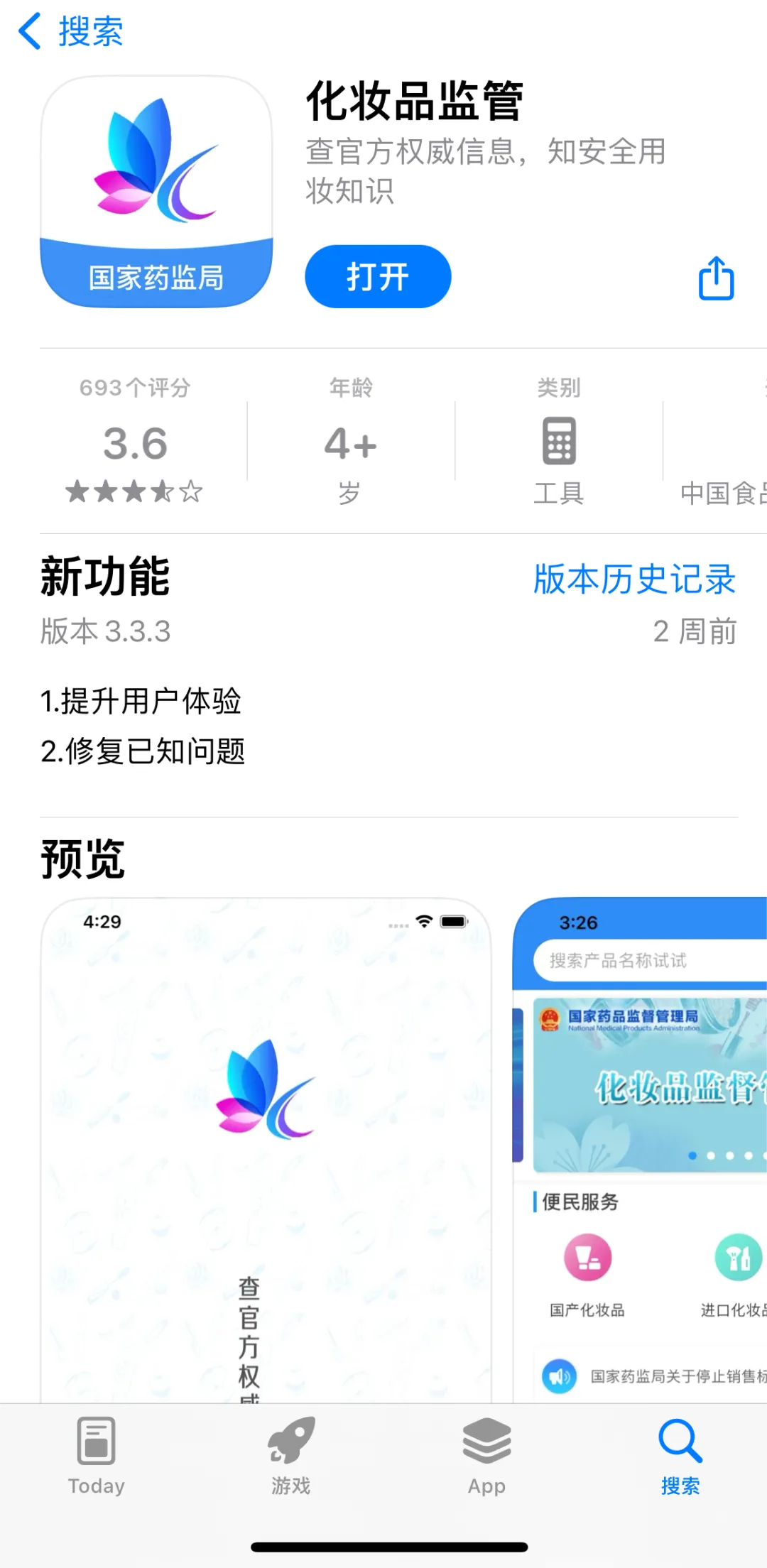This screenshot has height=1568, width=767.
Task: Switch to the 游戏 tab
Action: pos(291,1454)
